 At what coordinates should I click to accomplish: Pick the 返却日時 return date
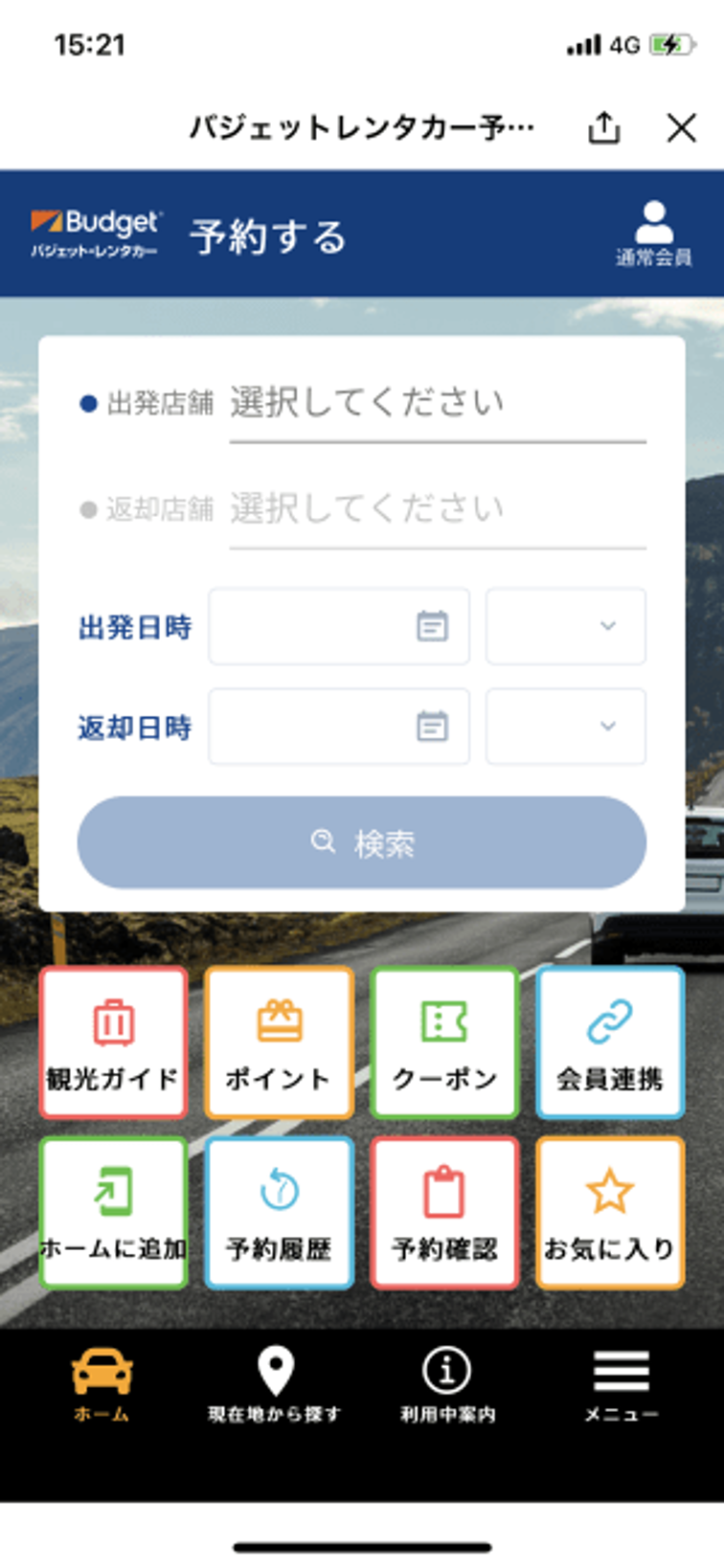point(338,727)
